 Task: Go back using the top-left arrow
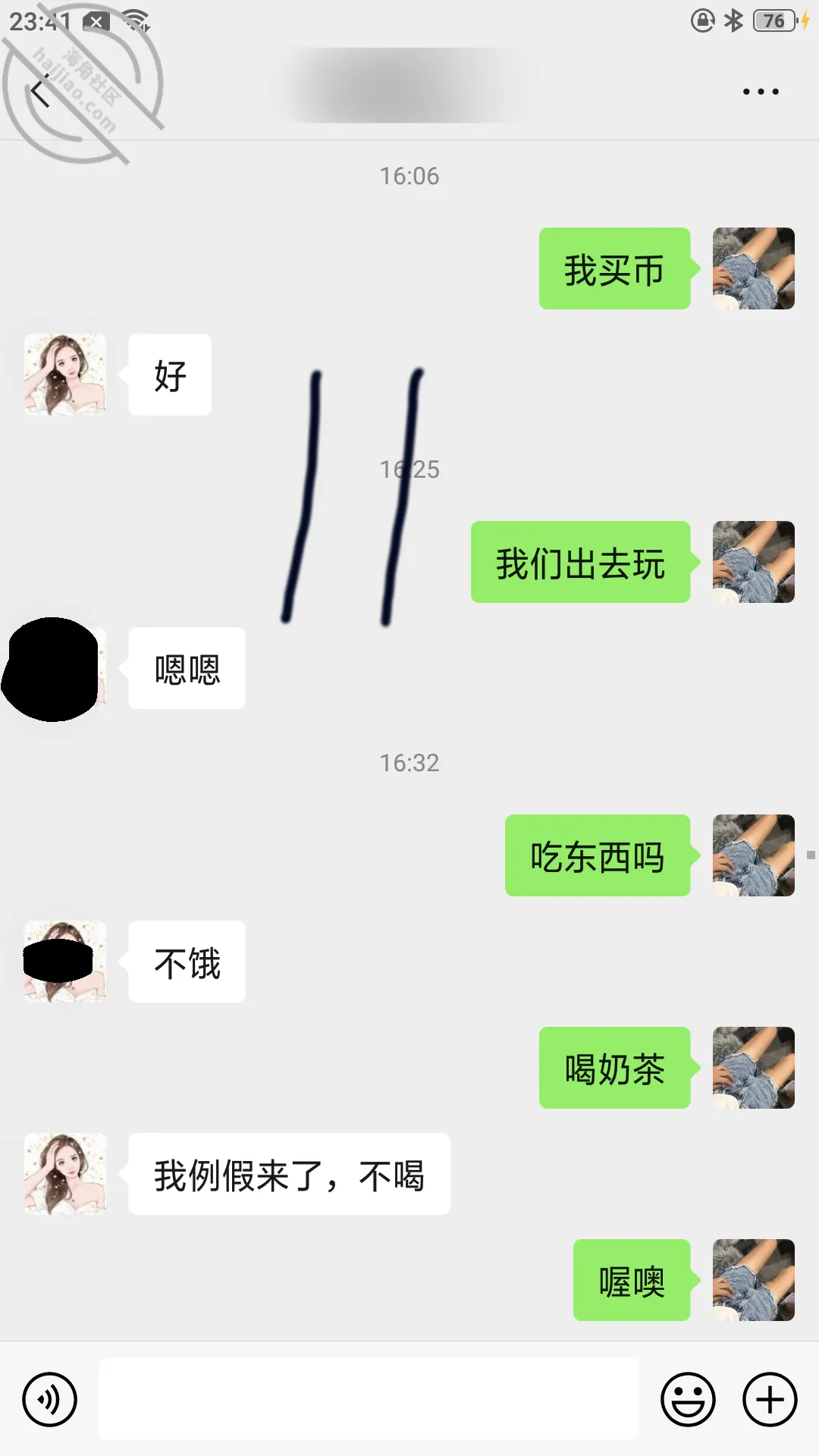(x=40, y=93)
